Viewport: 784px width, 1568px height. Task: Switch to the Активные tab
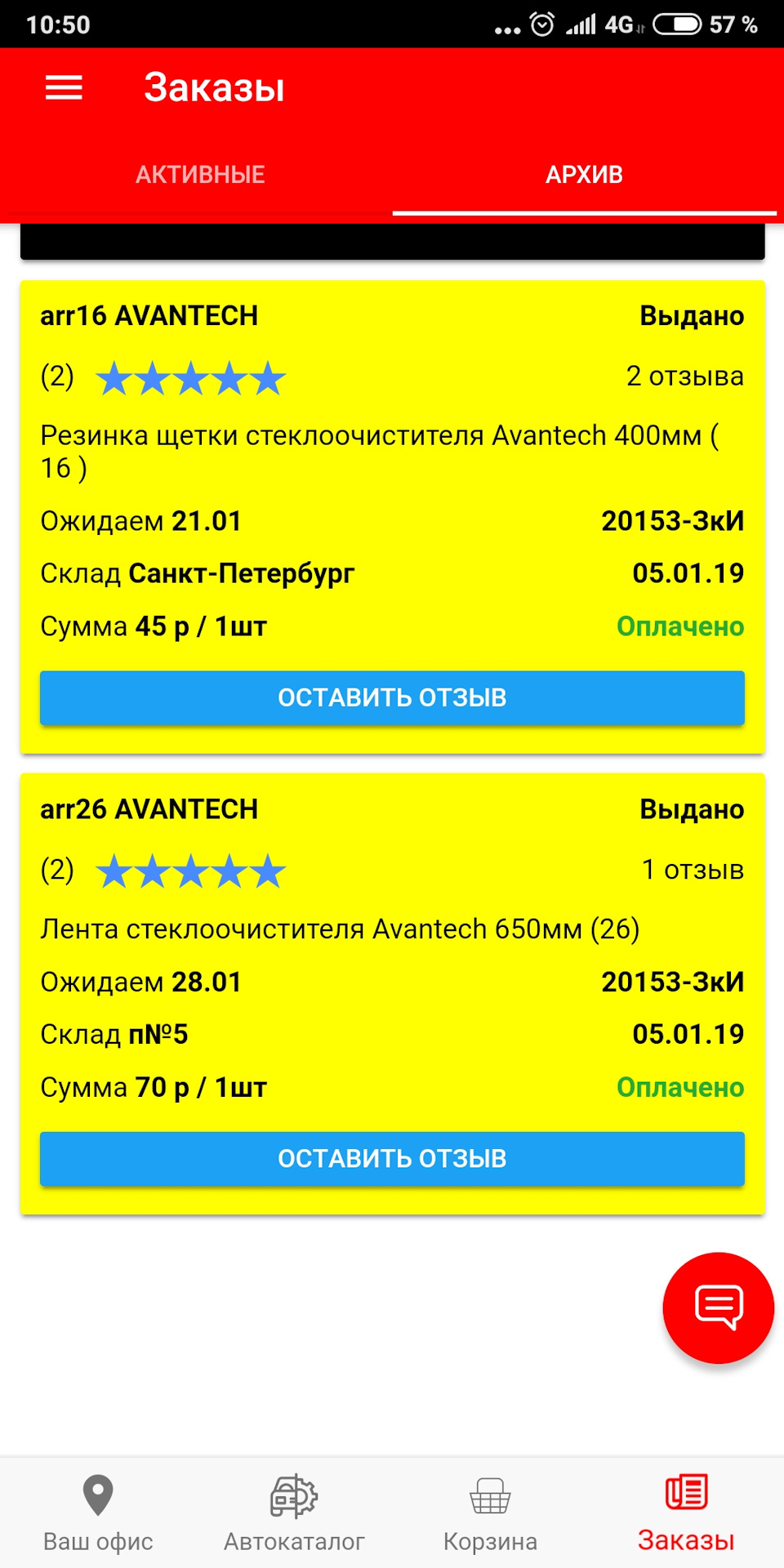200,174
